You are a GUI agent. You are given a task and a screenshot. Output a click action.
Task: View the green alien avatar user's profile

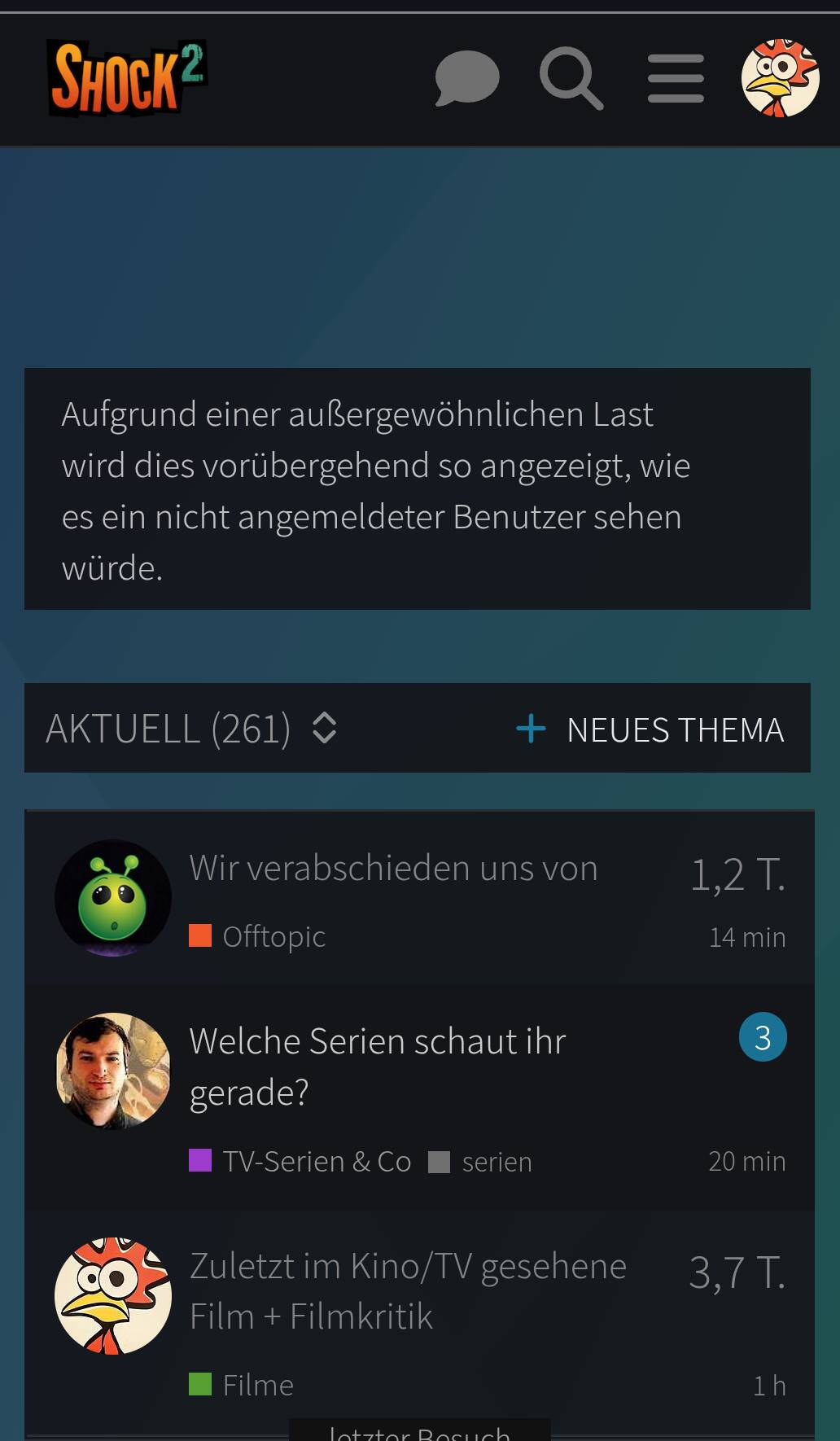[113, 898]
